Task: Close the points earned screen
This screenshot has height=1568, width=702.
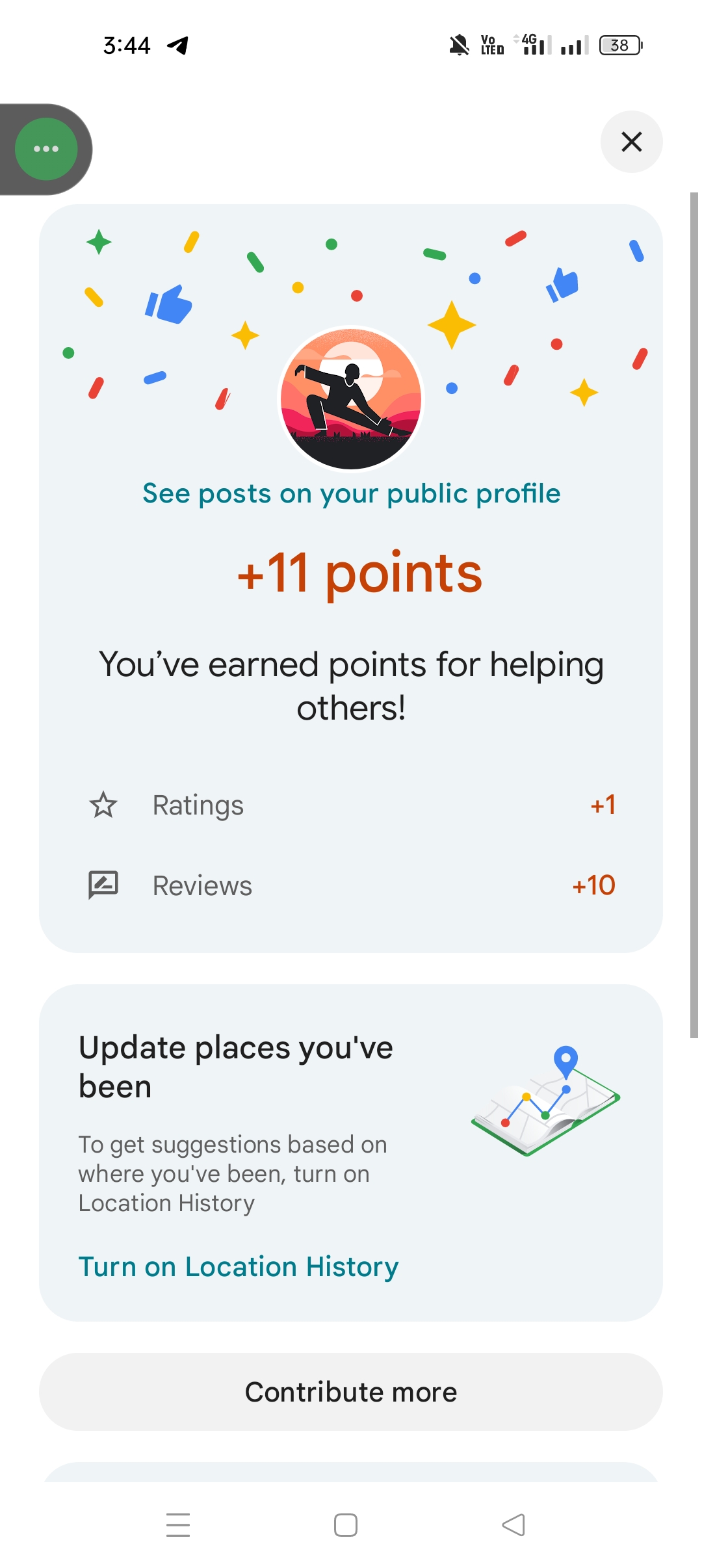Action: (631, 142)
